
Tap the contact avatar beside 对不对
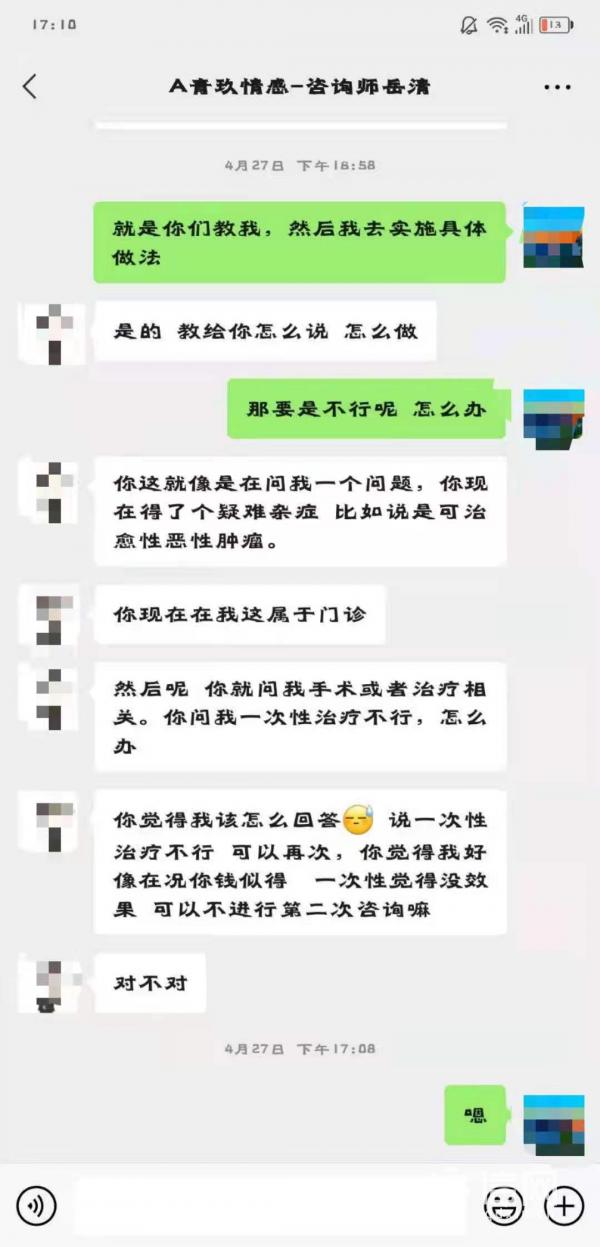(49, 984)
